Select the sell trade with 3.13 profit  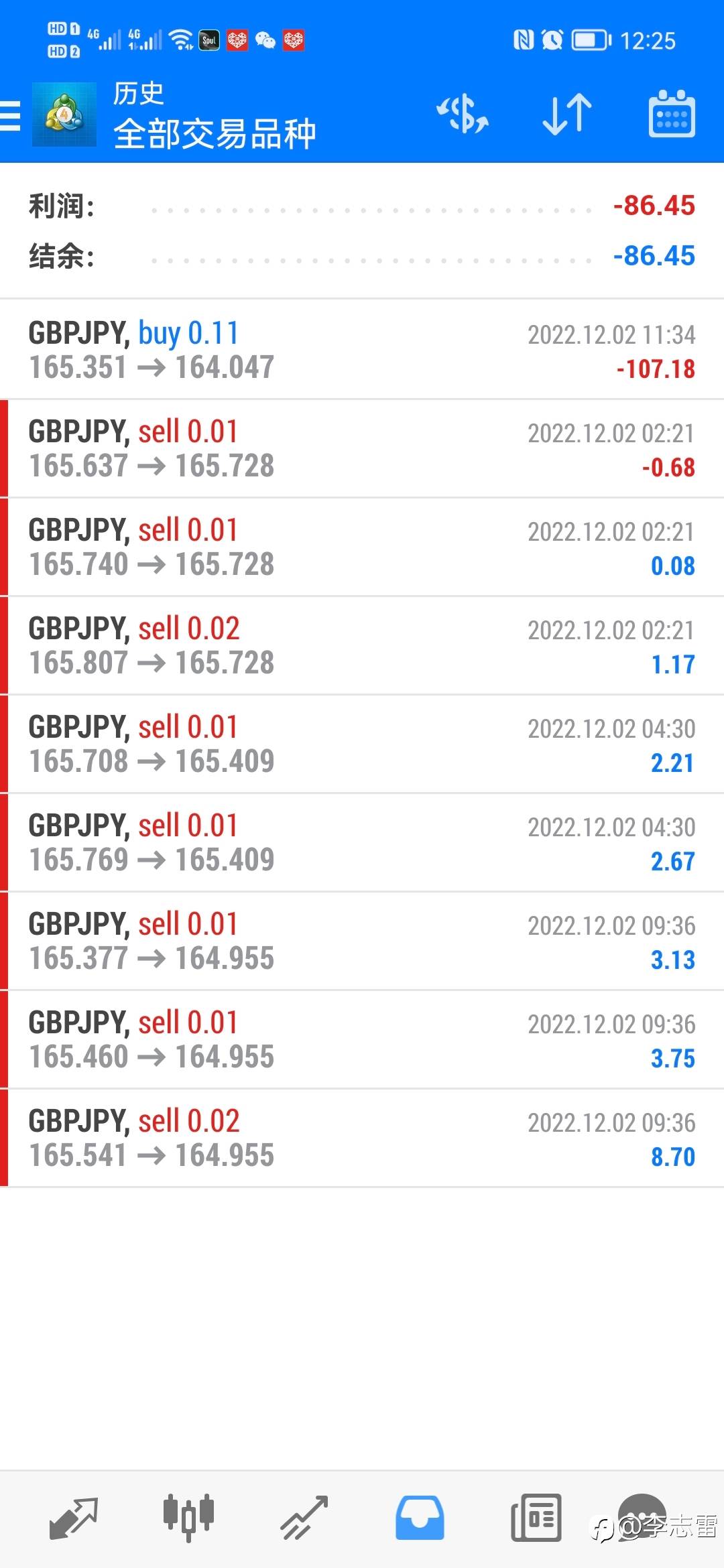[362, 941]
